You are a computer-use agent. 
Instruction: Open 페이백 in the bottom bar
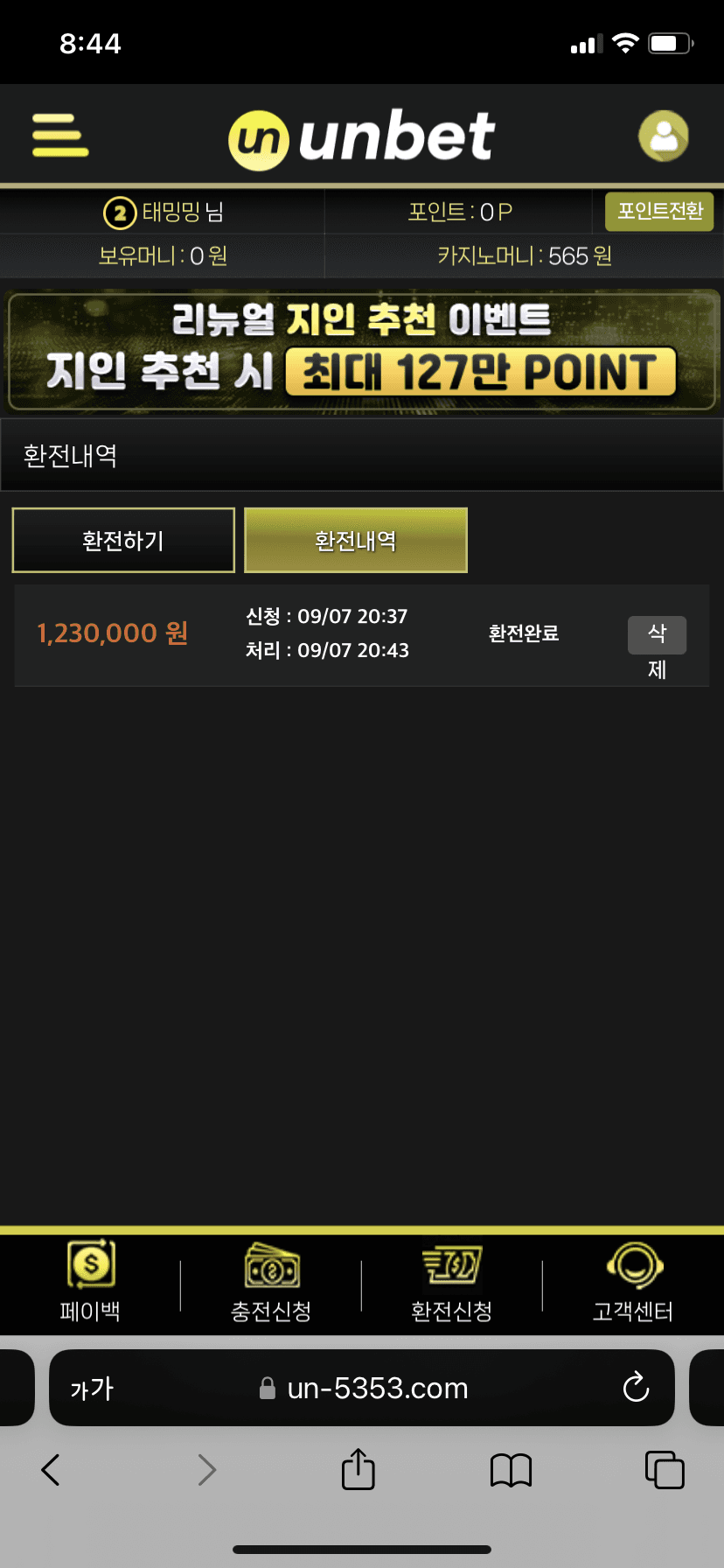coord(90,1281)
